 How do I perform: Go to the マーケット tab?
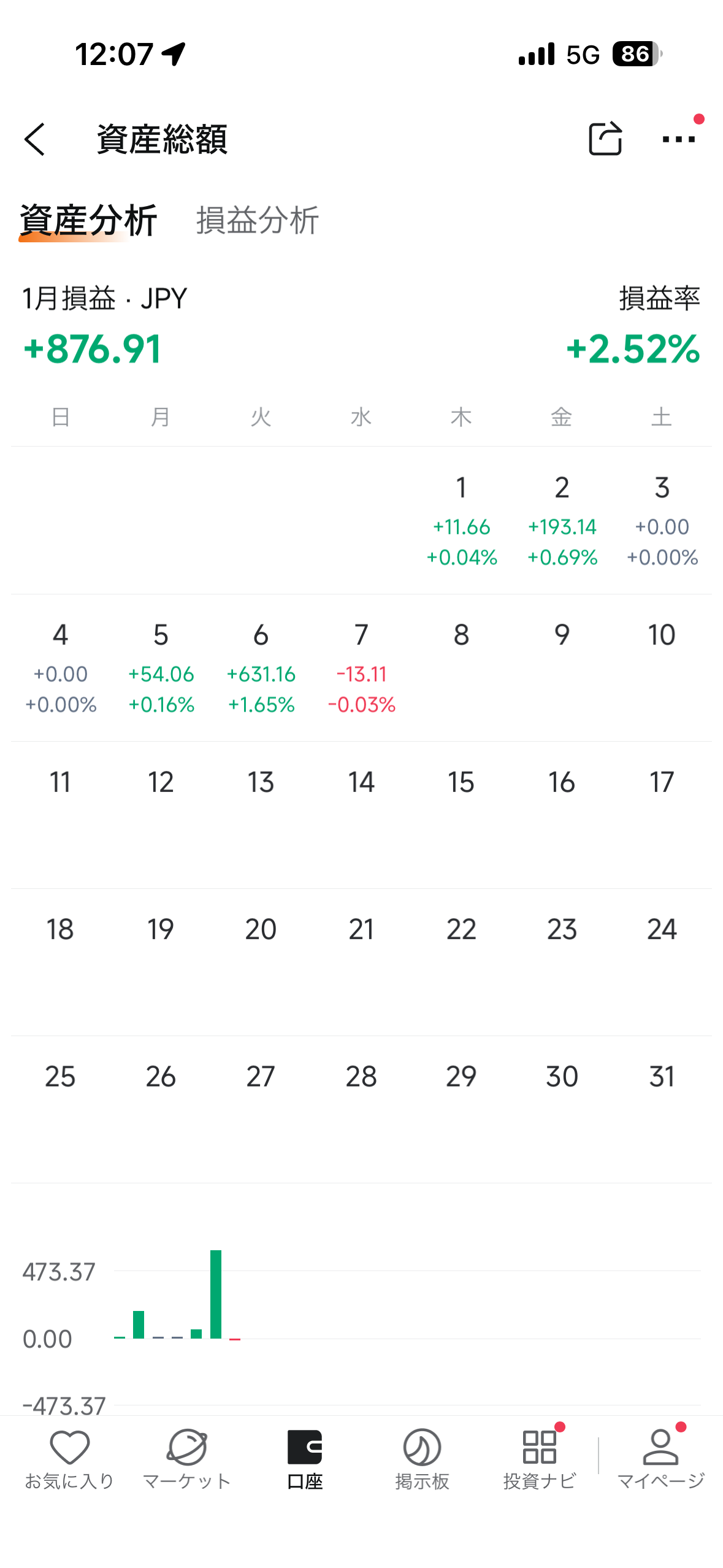[x=186, y=1459]
